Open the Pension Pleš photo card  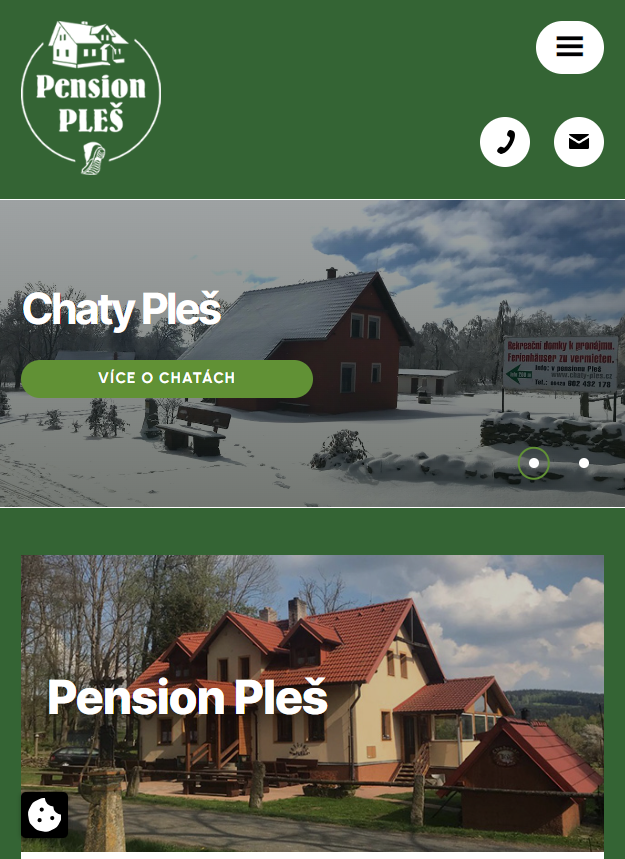tap(312, 700)
